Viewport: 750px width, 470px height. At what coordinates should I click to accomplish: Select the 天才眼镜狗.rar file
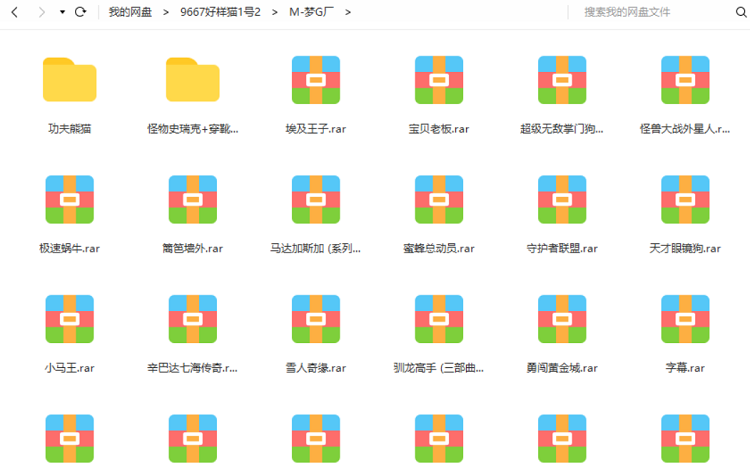(684, 200)
